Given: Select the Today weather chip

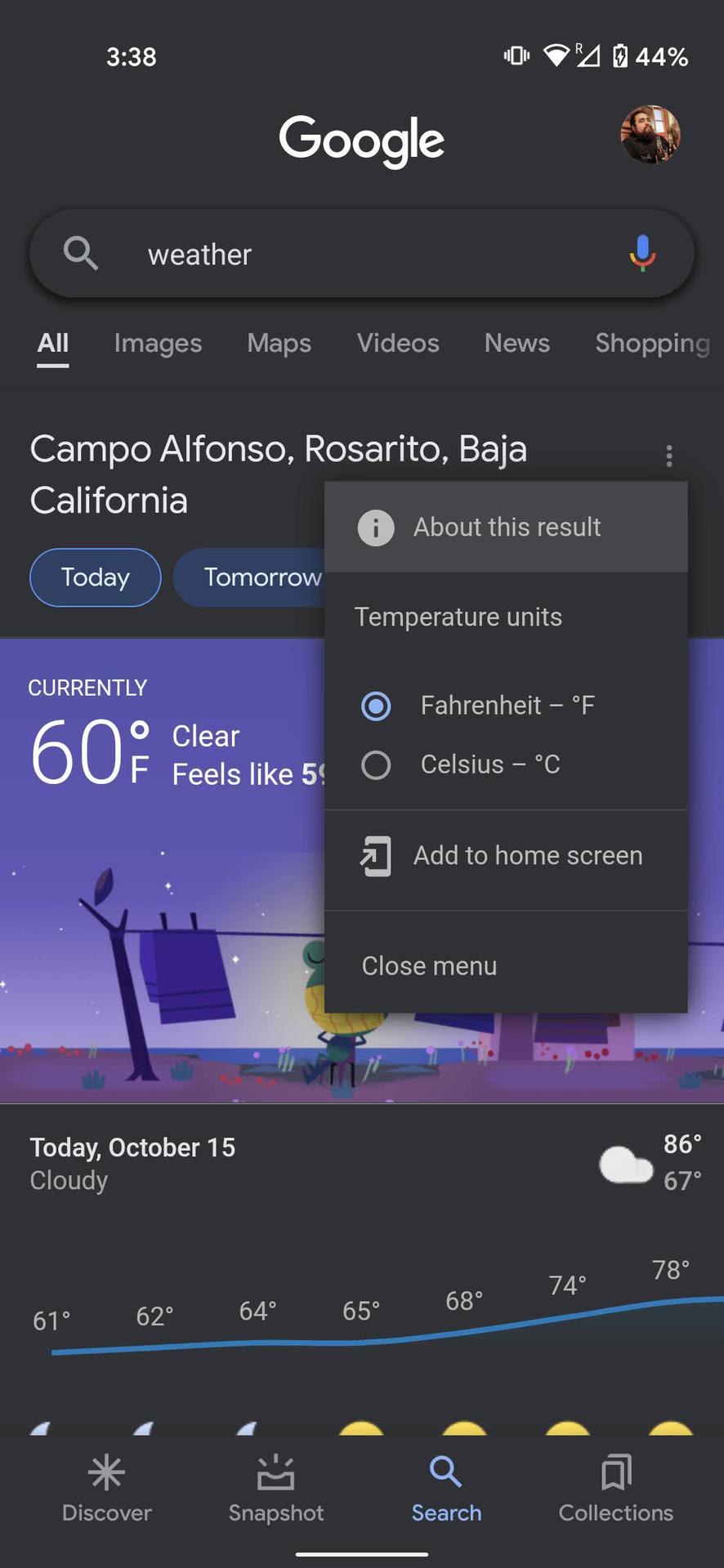Looking at the screenshot, I should (x=95, y=577).
